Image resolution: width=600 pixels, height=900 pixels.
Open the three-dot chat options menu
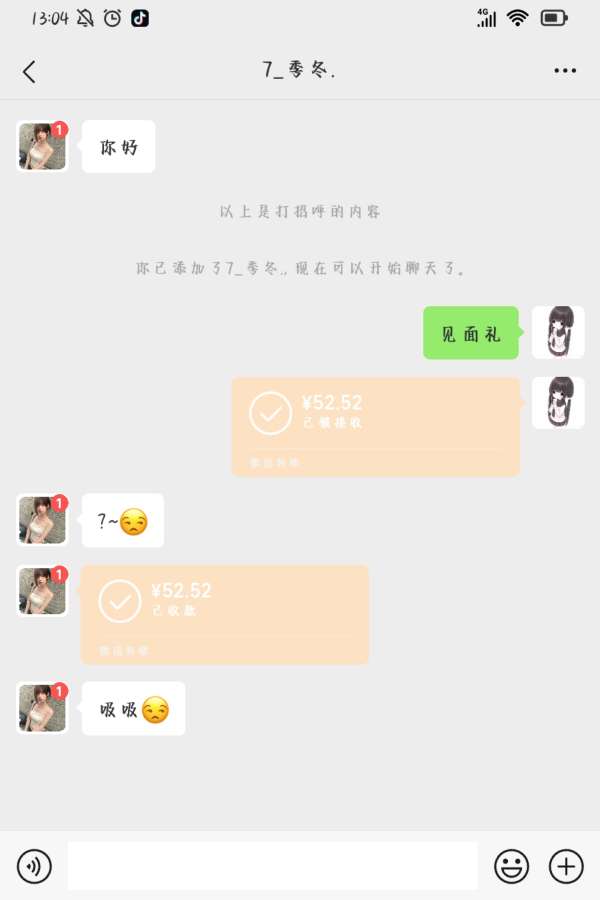565,71
